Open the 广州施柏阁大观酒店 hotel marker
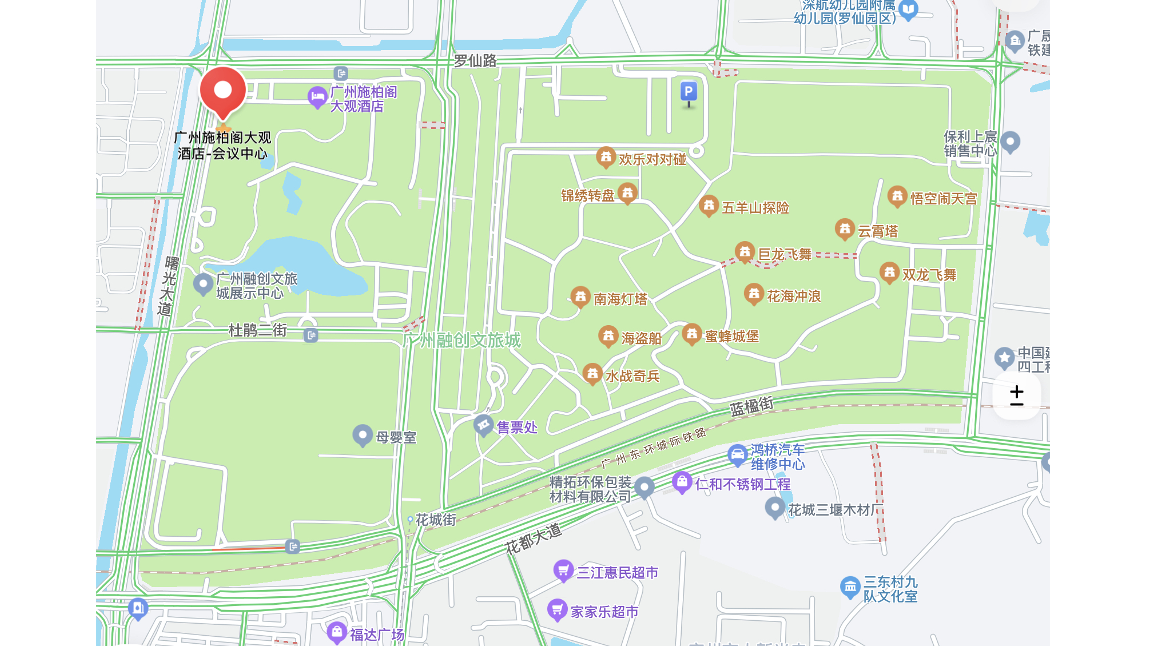The height and width of the screenshot is (652, 1160). (318, 97)
